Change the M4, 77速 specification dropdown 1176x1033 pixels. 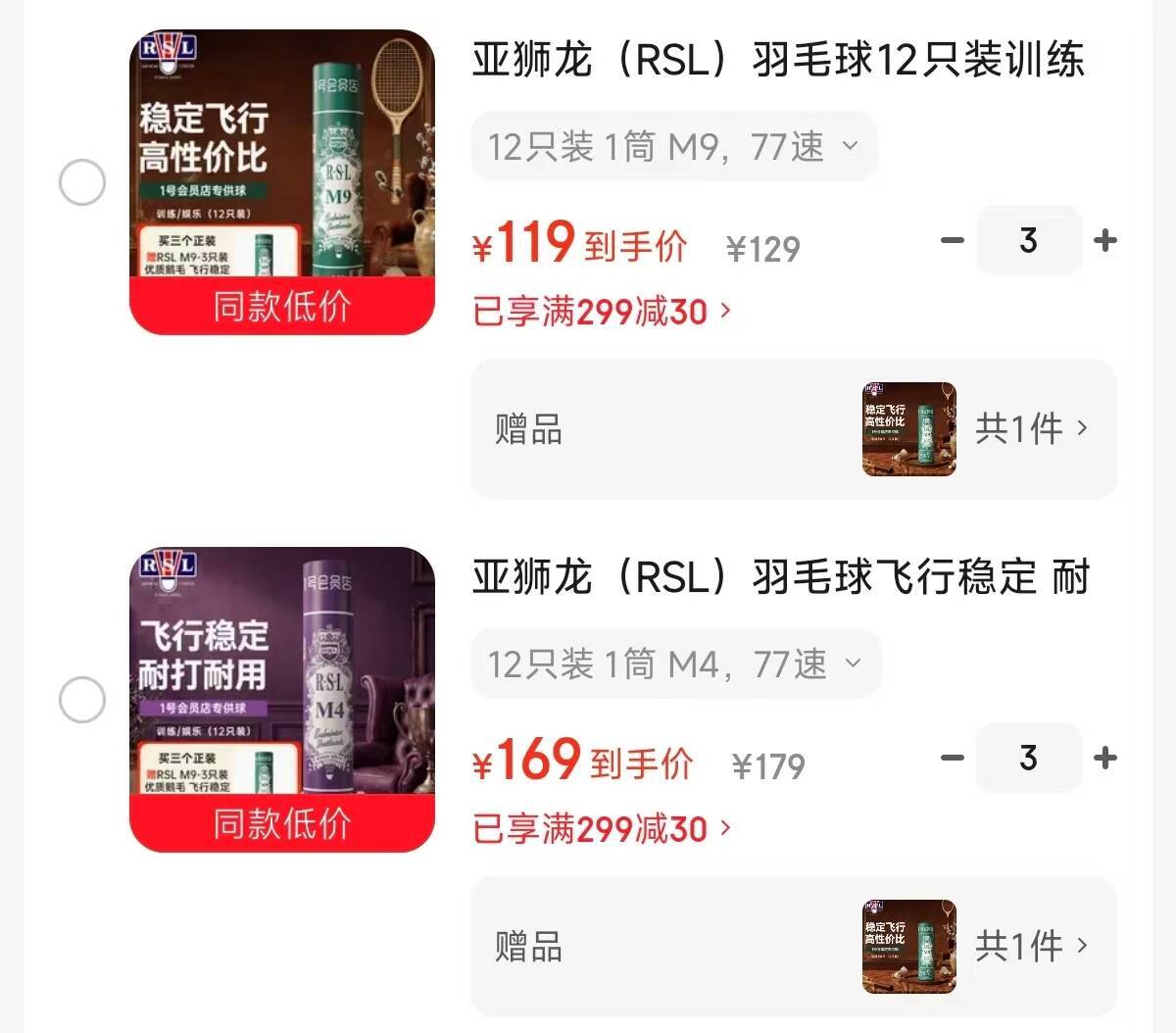(676, 664)
